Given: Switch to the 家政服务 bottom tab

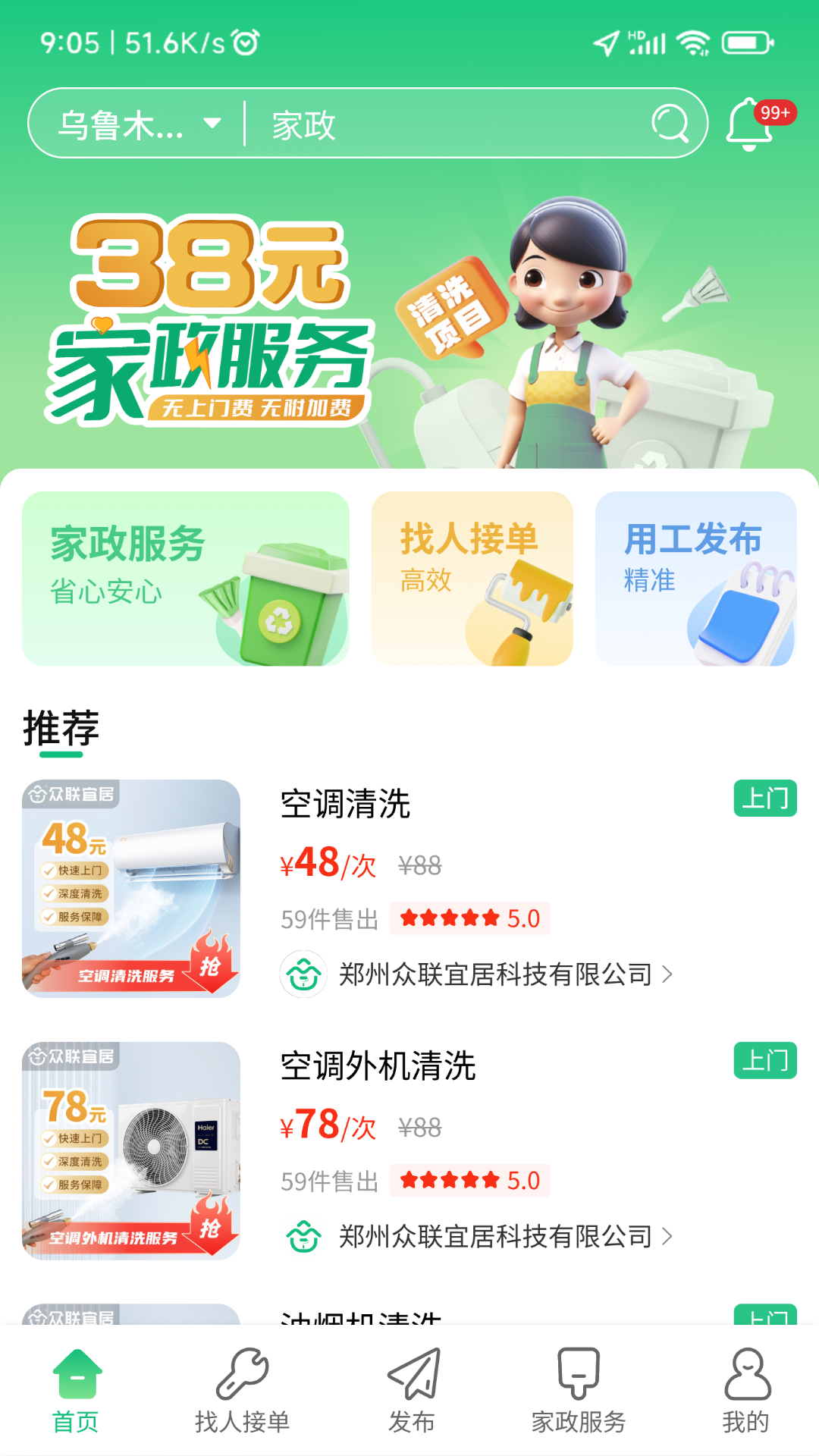Looking at the screenshot, I should tap(579, 1392).
